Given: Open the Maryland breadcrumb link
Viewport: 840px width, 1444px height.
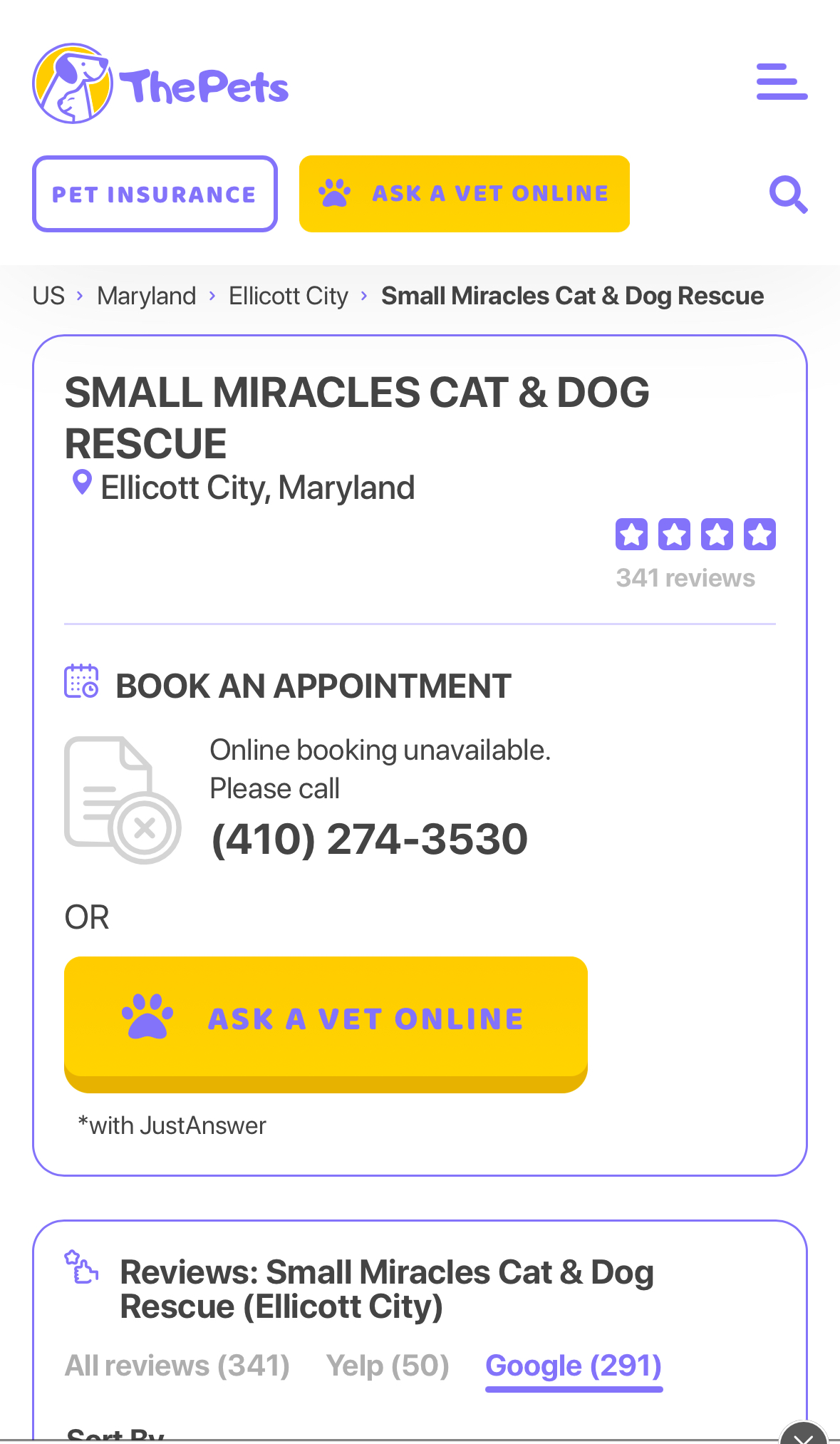Looking at the screenshot, I should 146,296.
